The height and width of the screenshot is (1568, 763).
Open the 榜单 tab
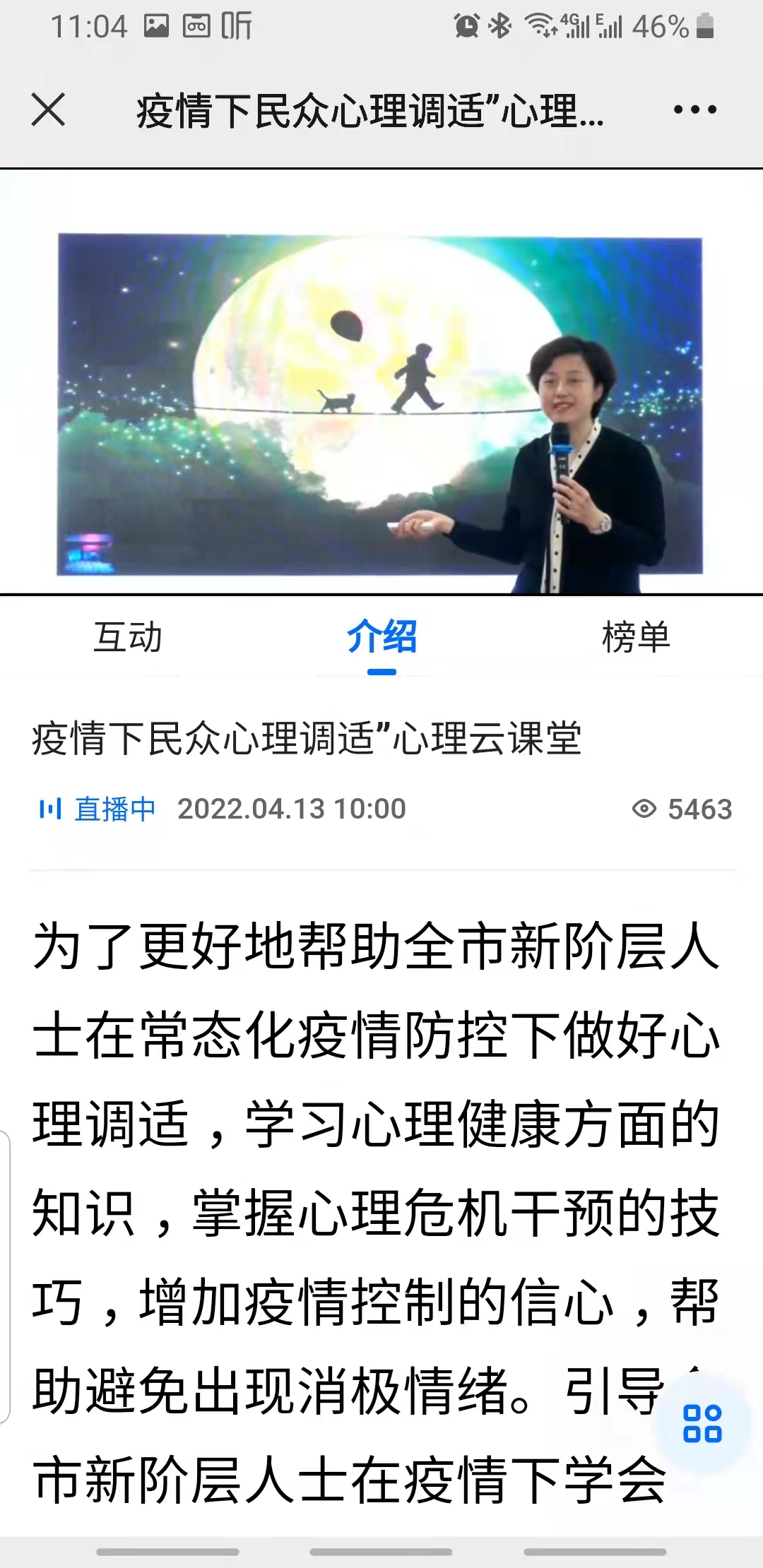635,637
